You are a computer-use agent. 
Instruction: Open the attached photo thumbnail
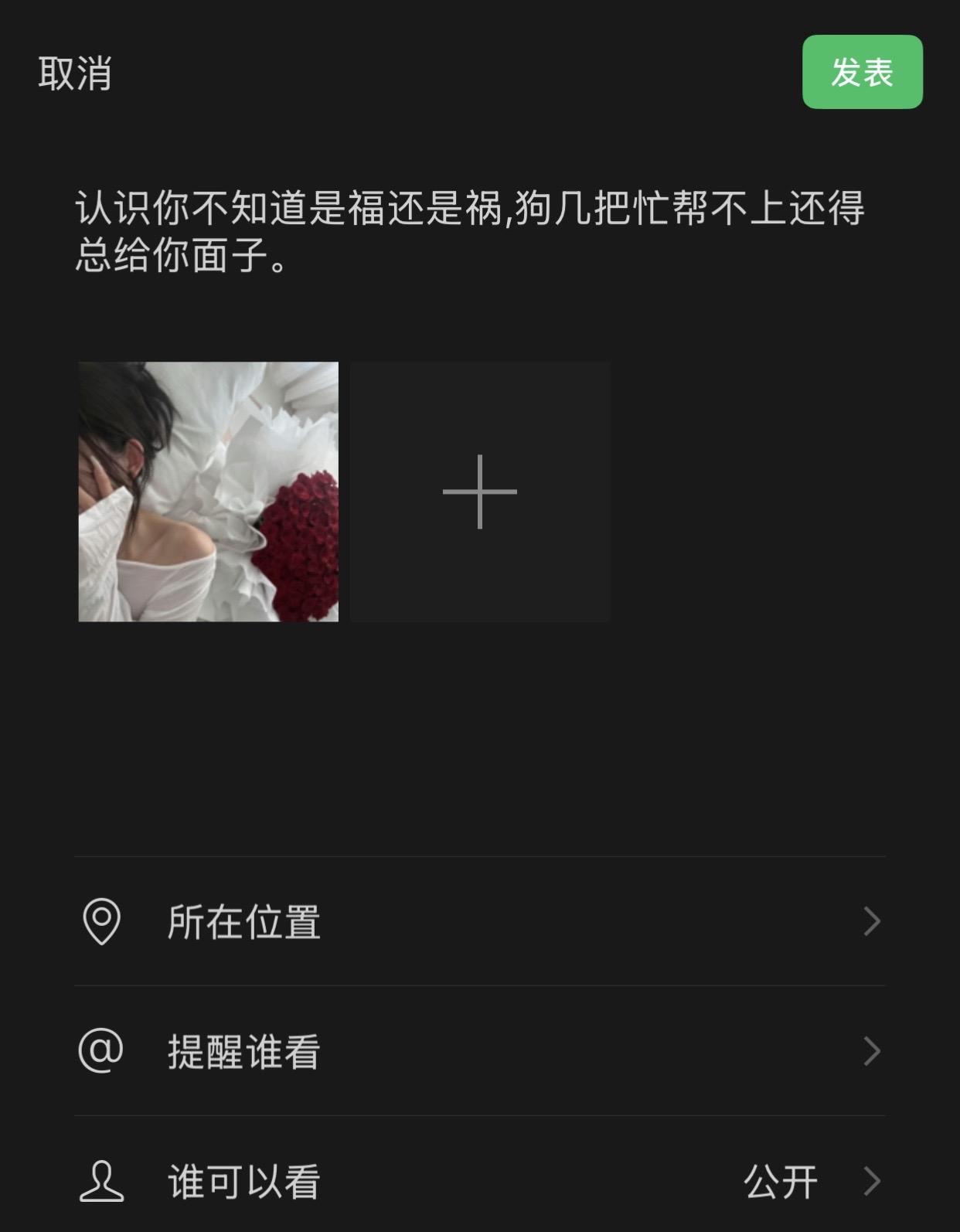coord(208,492)
